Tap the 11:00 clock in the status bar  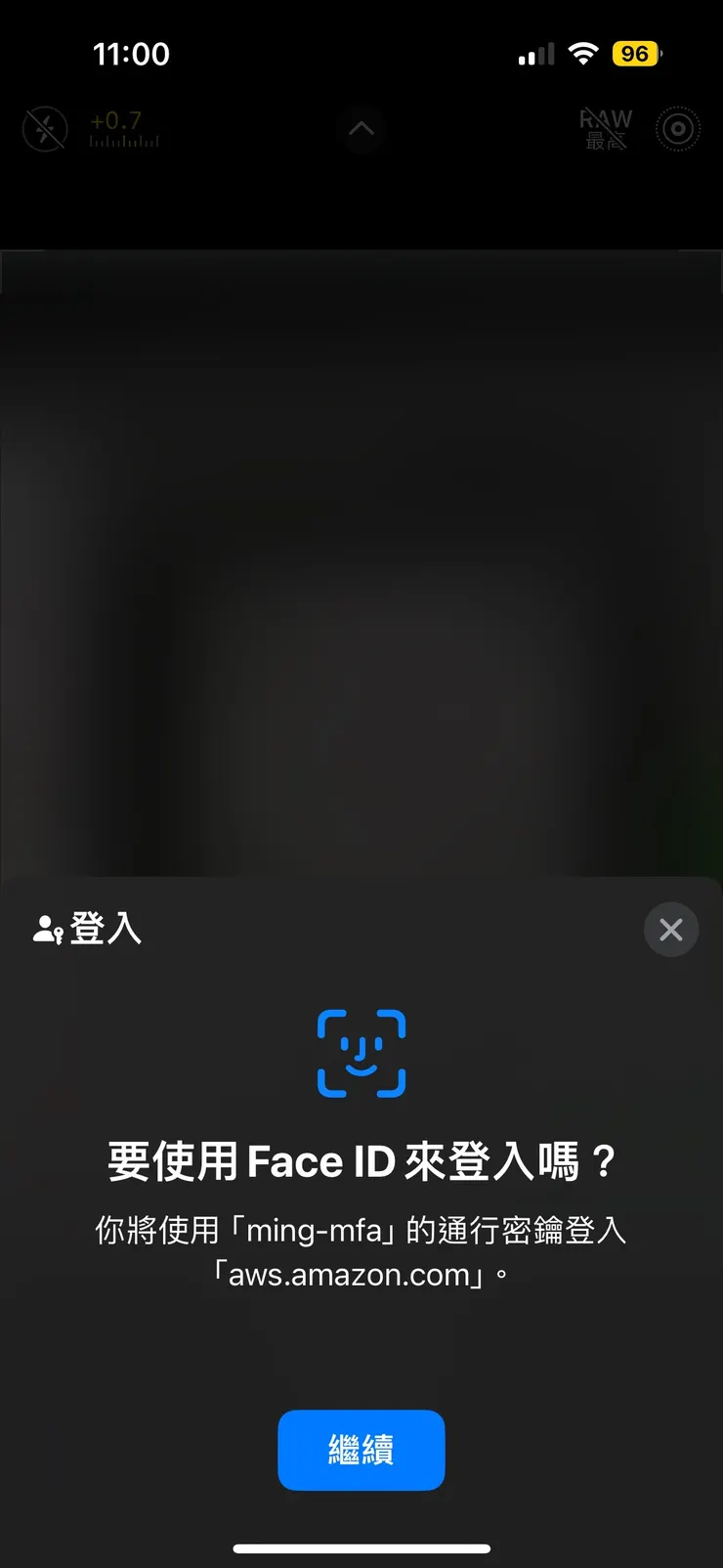pos(133,54)
